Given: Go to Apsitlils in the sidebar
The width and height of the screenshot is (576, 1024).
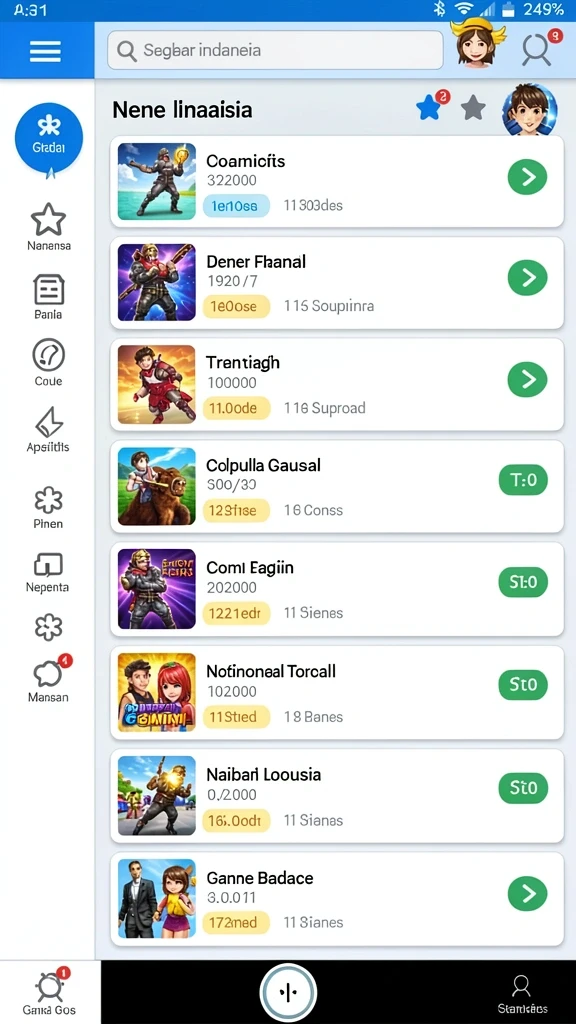Looking at the screenshot, I should pyautogui.click(x=48, y=429).
